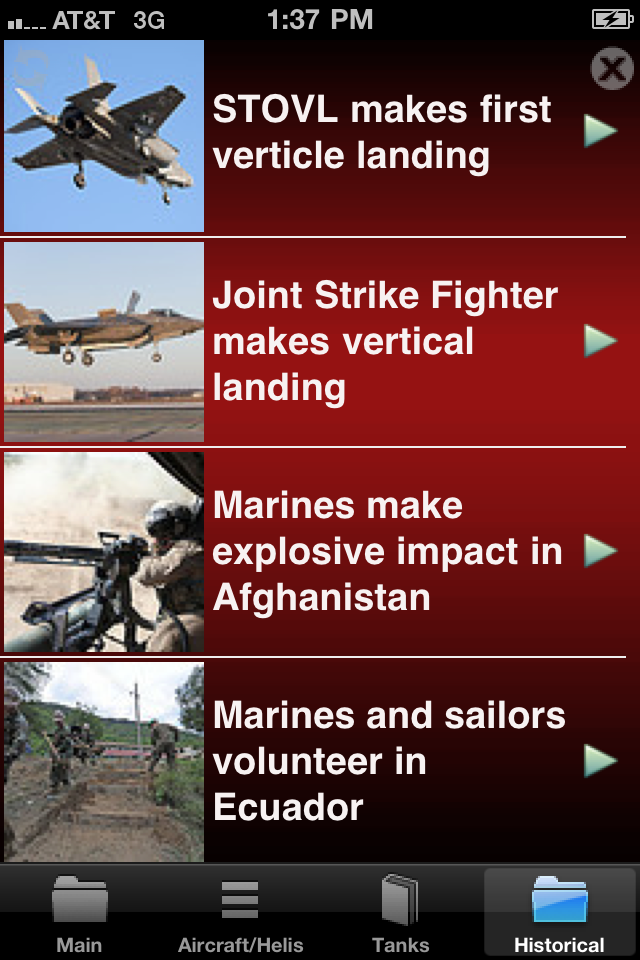Go to the Aircraft/Helis tab

(240, 914)
